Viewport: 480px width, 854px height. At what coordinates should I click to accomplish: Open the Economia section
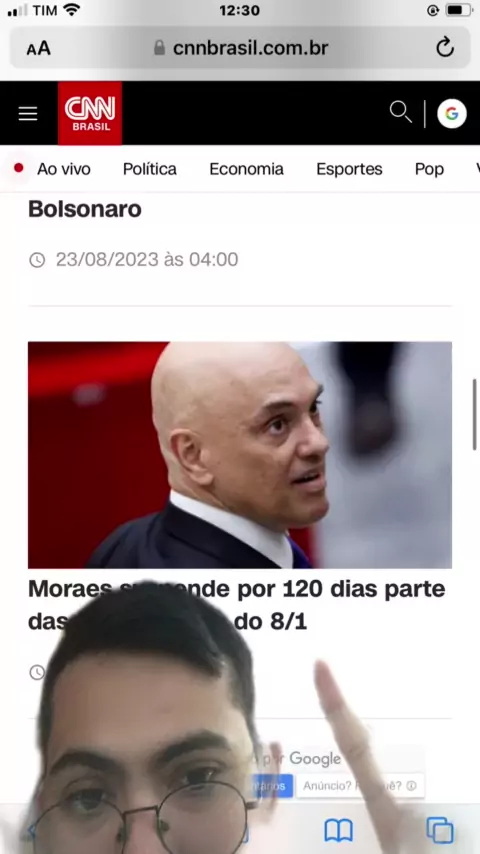point(246,169)
